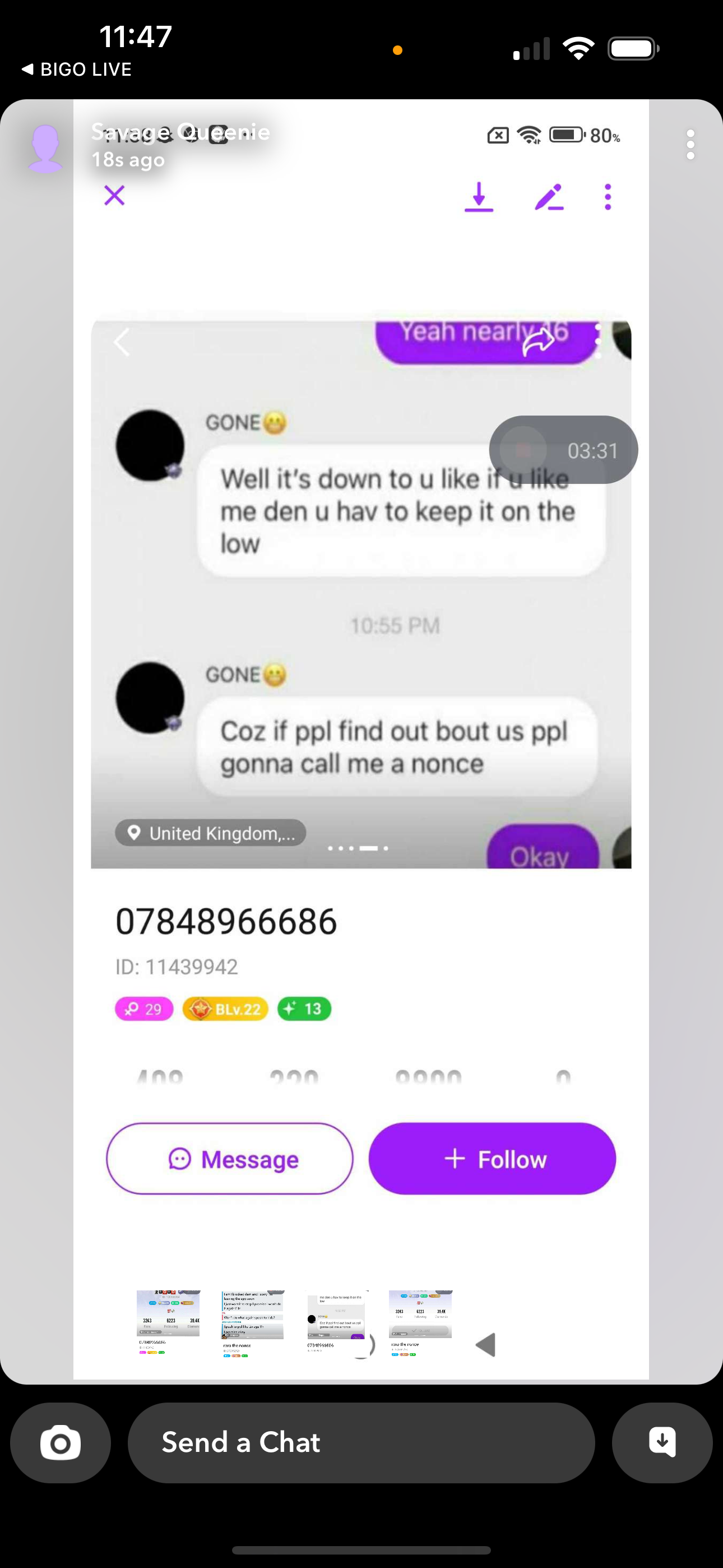Return to the BIGO LIVE app
This screenshot has width=723, height=1568.
77,70
